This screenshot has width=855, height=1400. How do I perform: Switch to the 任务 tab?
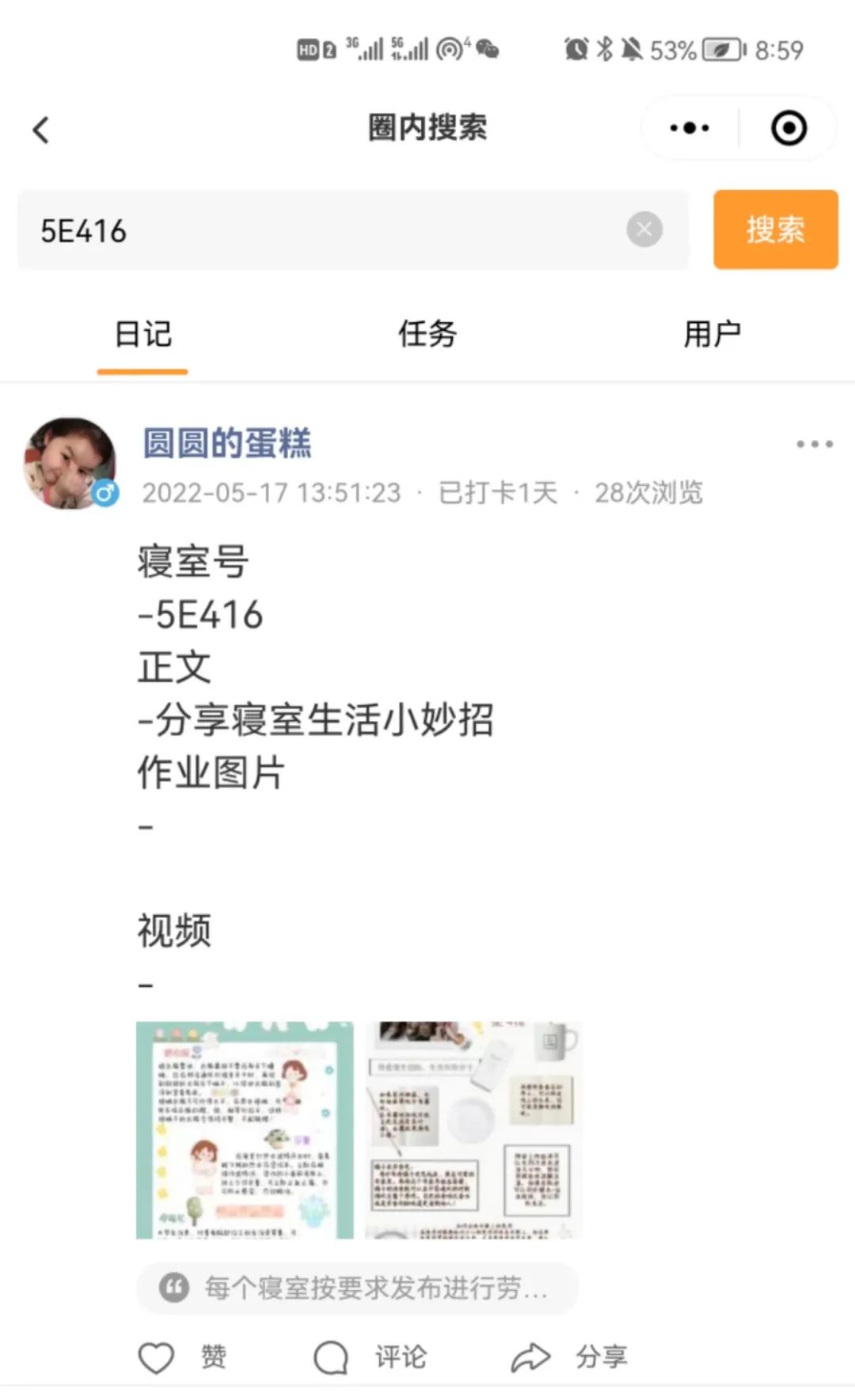coord(427,334)
